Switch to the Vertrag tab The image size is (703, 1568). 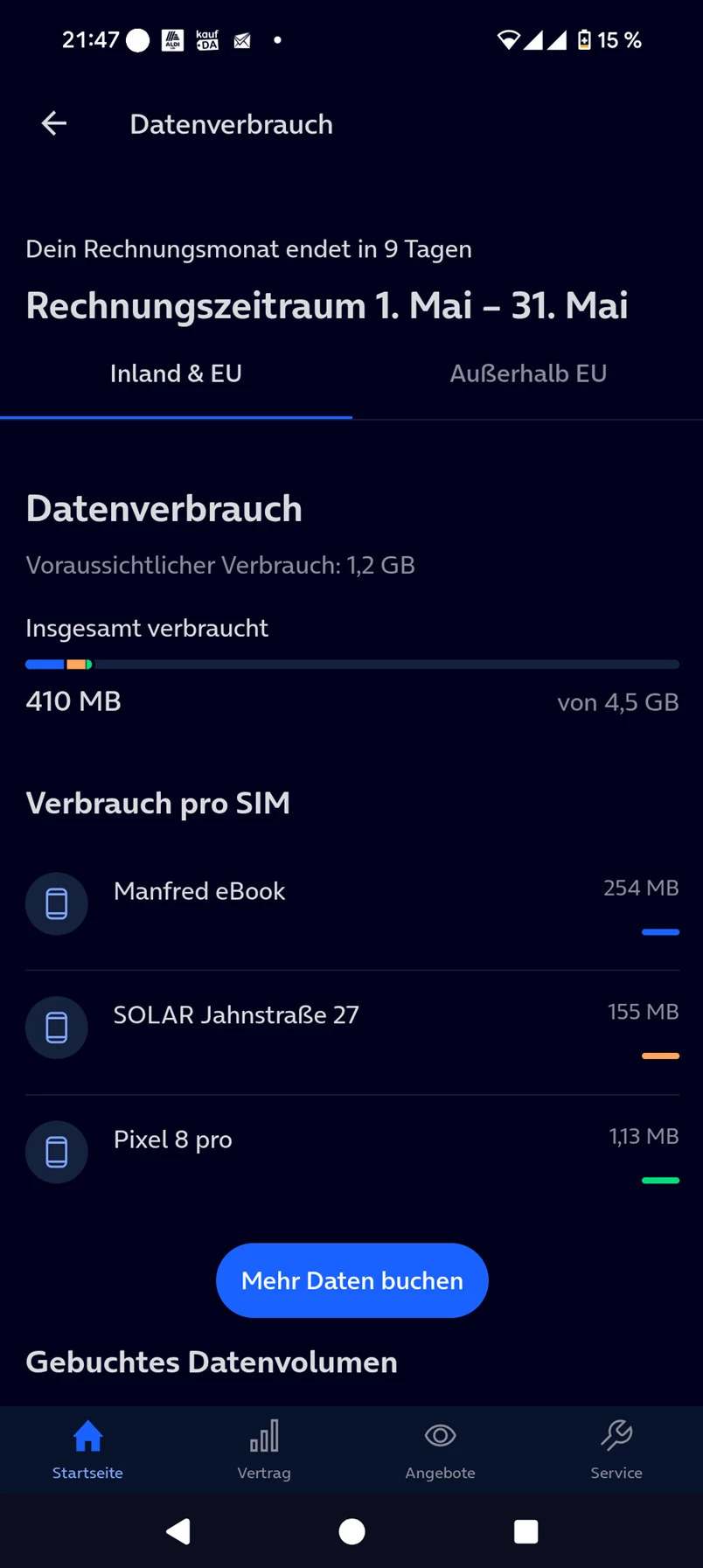(264, 1449)
